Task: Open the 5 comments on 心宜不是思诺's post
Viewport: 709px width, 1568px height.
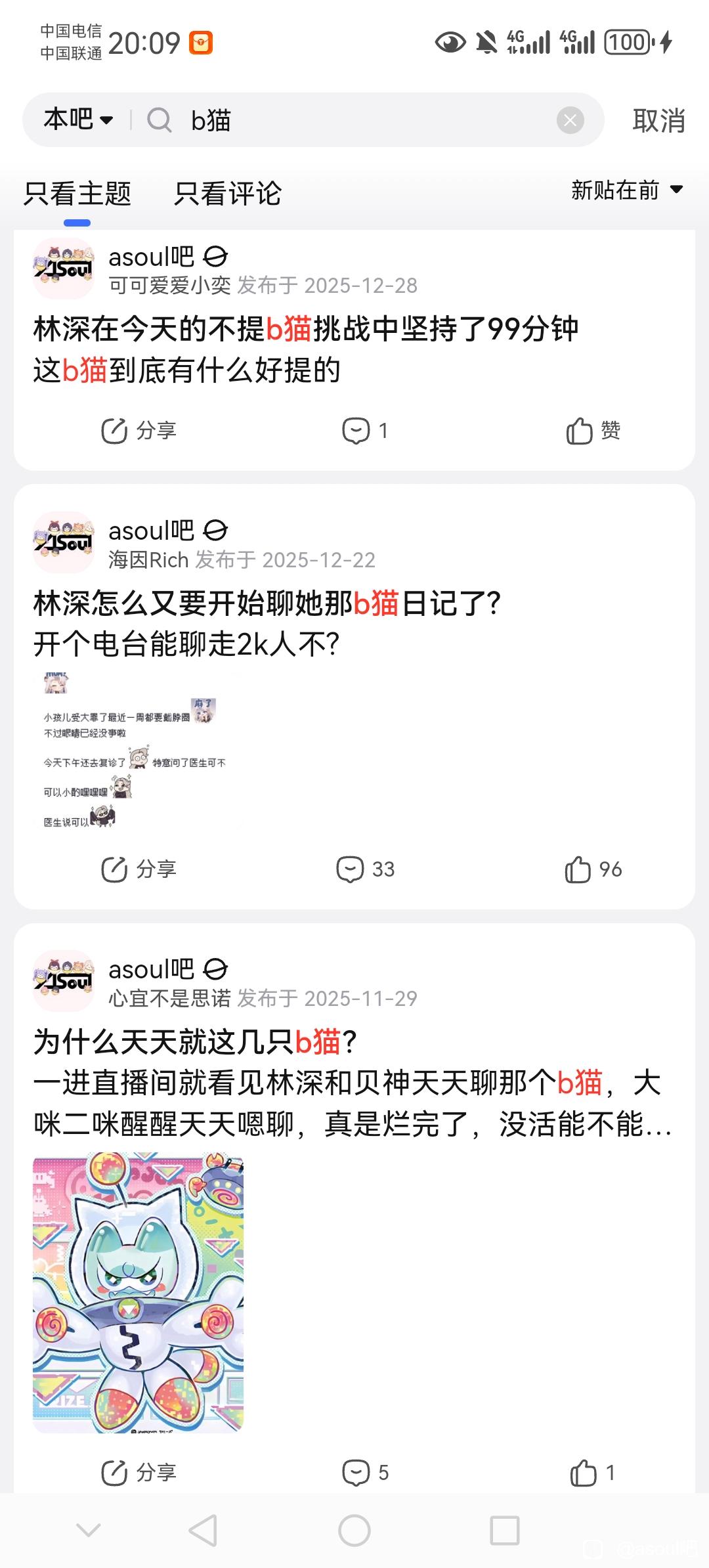Action: 365,1472
